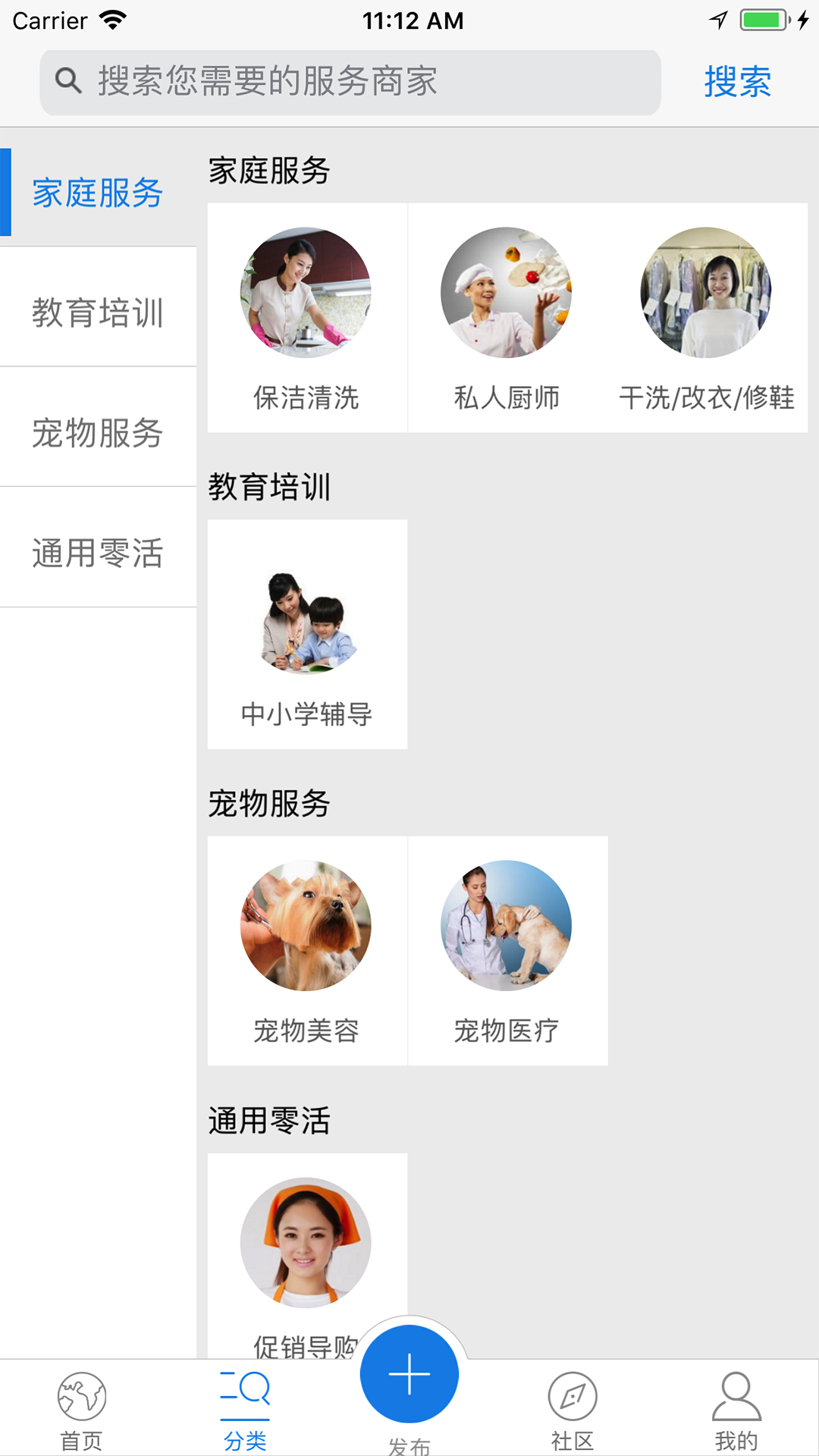Open the 私人厨师 service tile

pyautogui.click(x=507, y=318)
